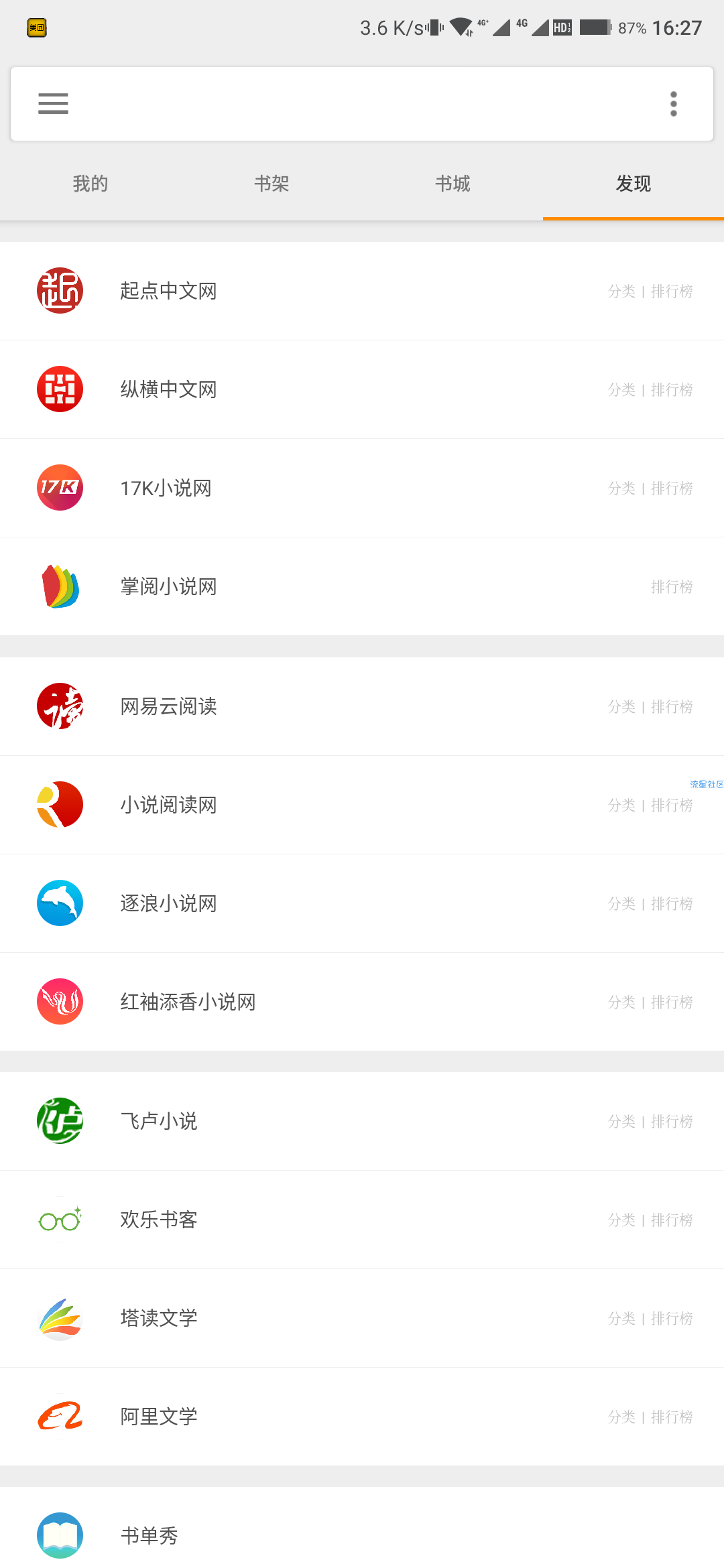The width and height of the screenshot is (724, 1568).
Task: Switch to the 书城 tab
Action: click(452, 184)
